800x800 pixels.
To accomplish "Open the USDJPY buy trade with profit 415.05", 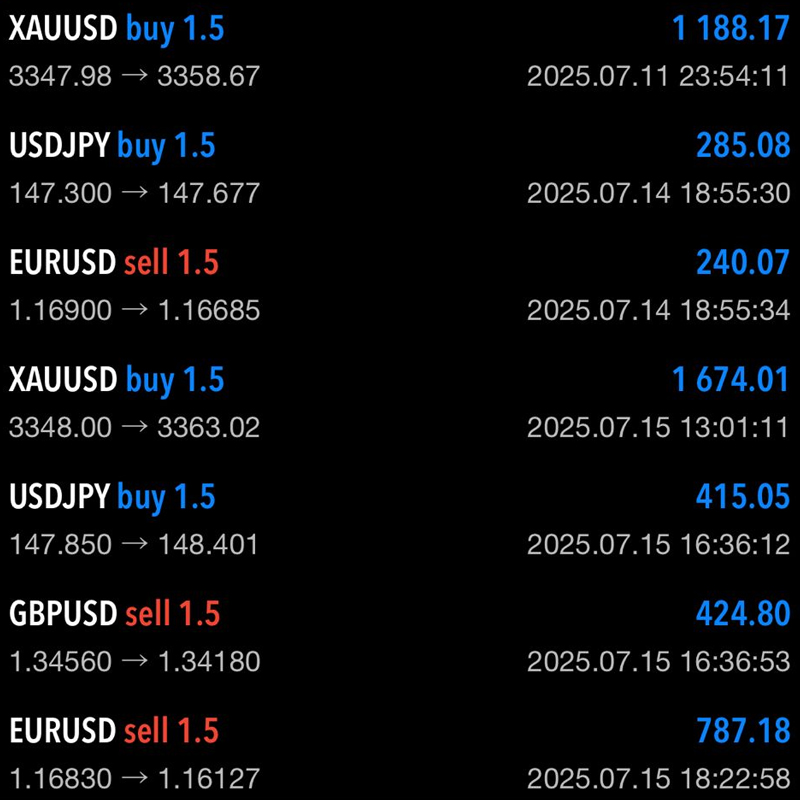I will tap(400, 520).
